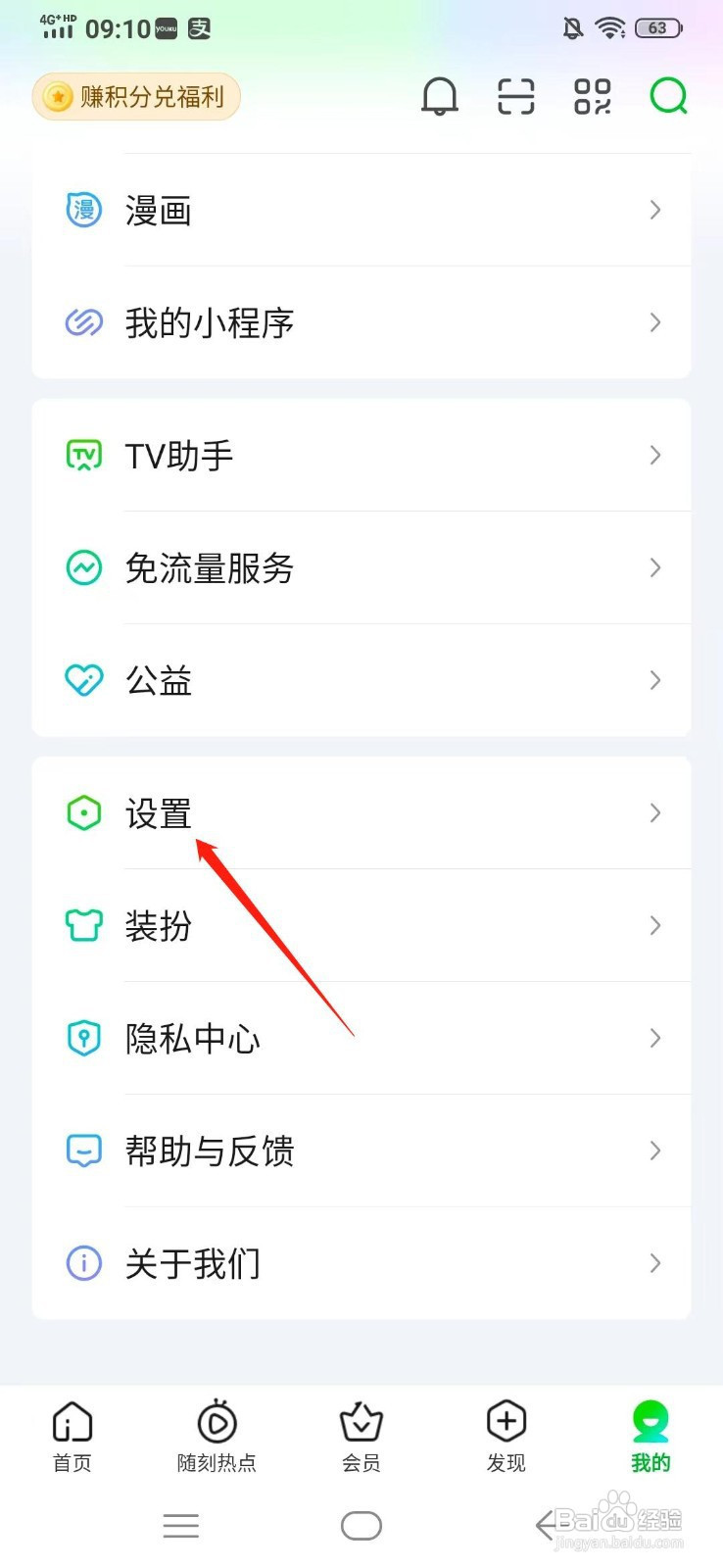This screenshot has height=1568, width=723.
Task: Open 帮助与反馈 help and feedback
Action: point(209,1151)
